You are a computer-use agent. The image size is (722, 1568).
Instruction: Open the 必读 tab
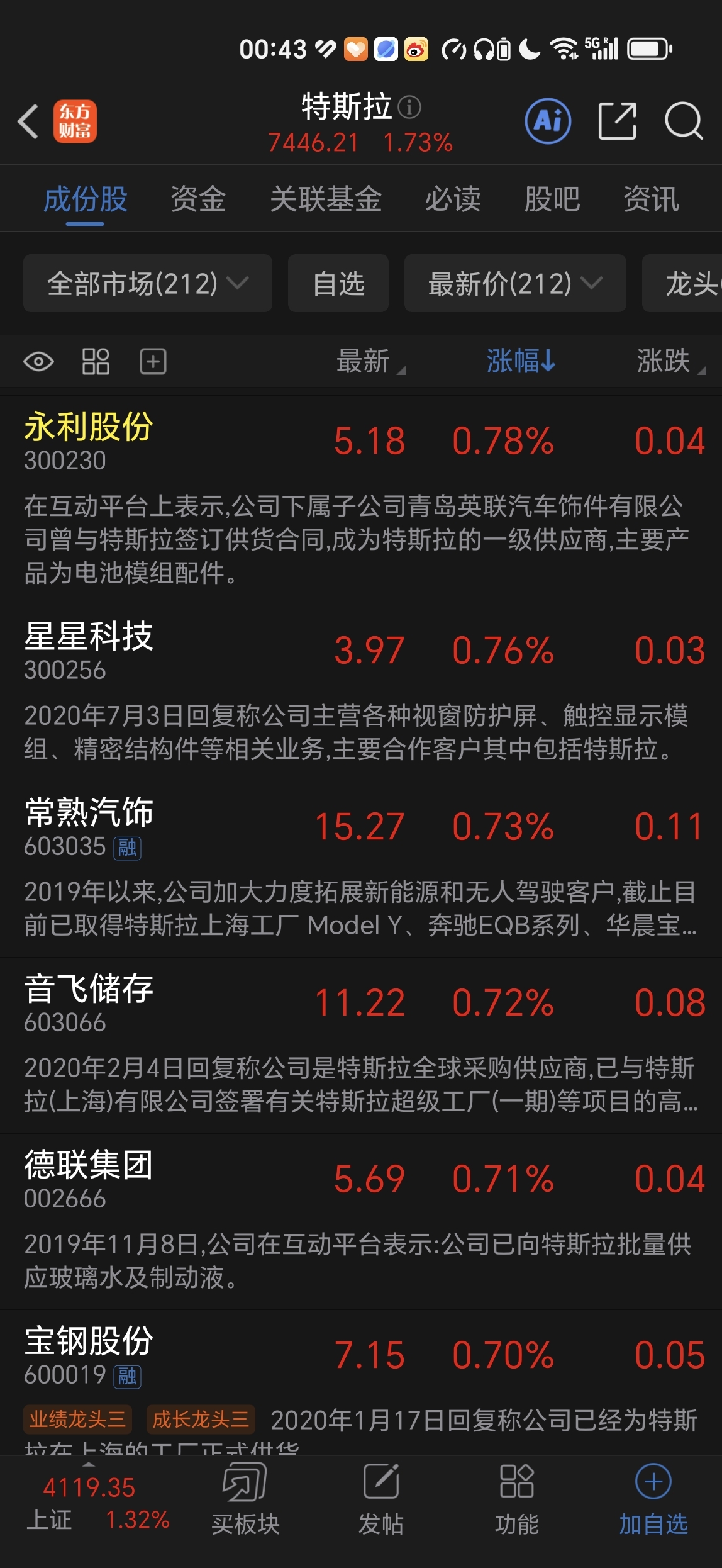point(453,199)
